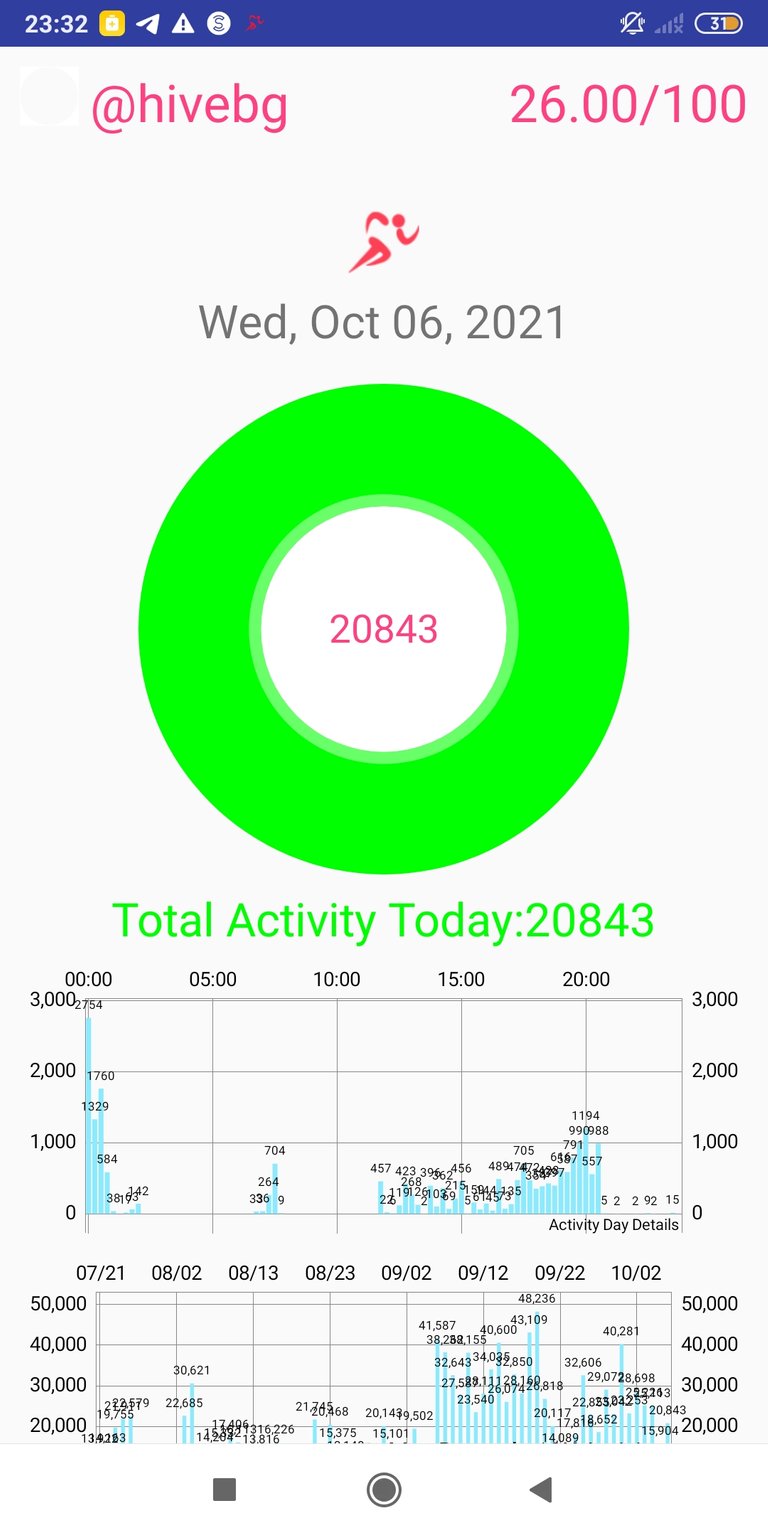Tap the @hivebg username
The image size is (768, 1536).
pos(190,105)
